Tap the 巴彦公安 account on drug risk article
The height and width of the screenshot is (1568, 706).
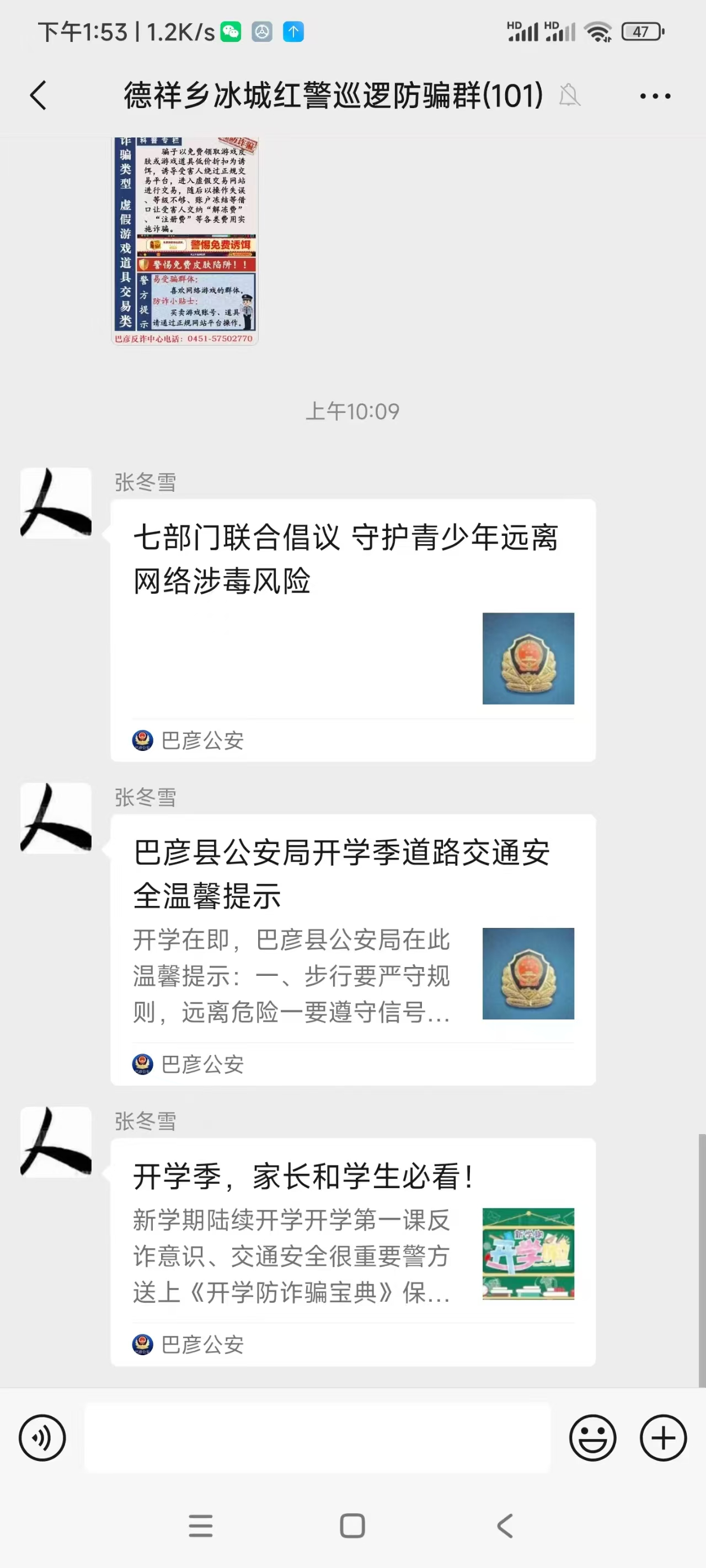click(189, 742)
